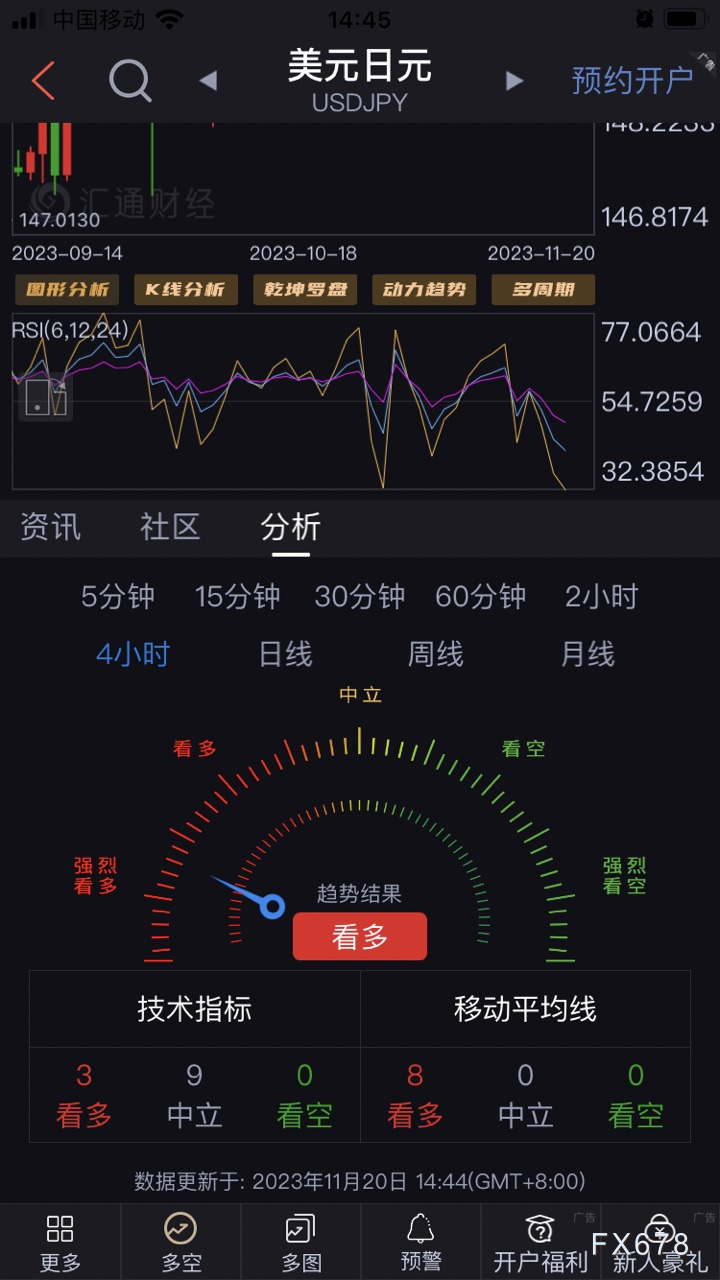
Task: Tap the orange back arrow
Action: 42,82
